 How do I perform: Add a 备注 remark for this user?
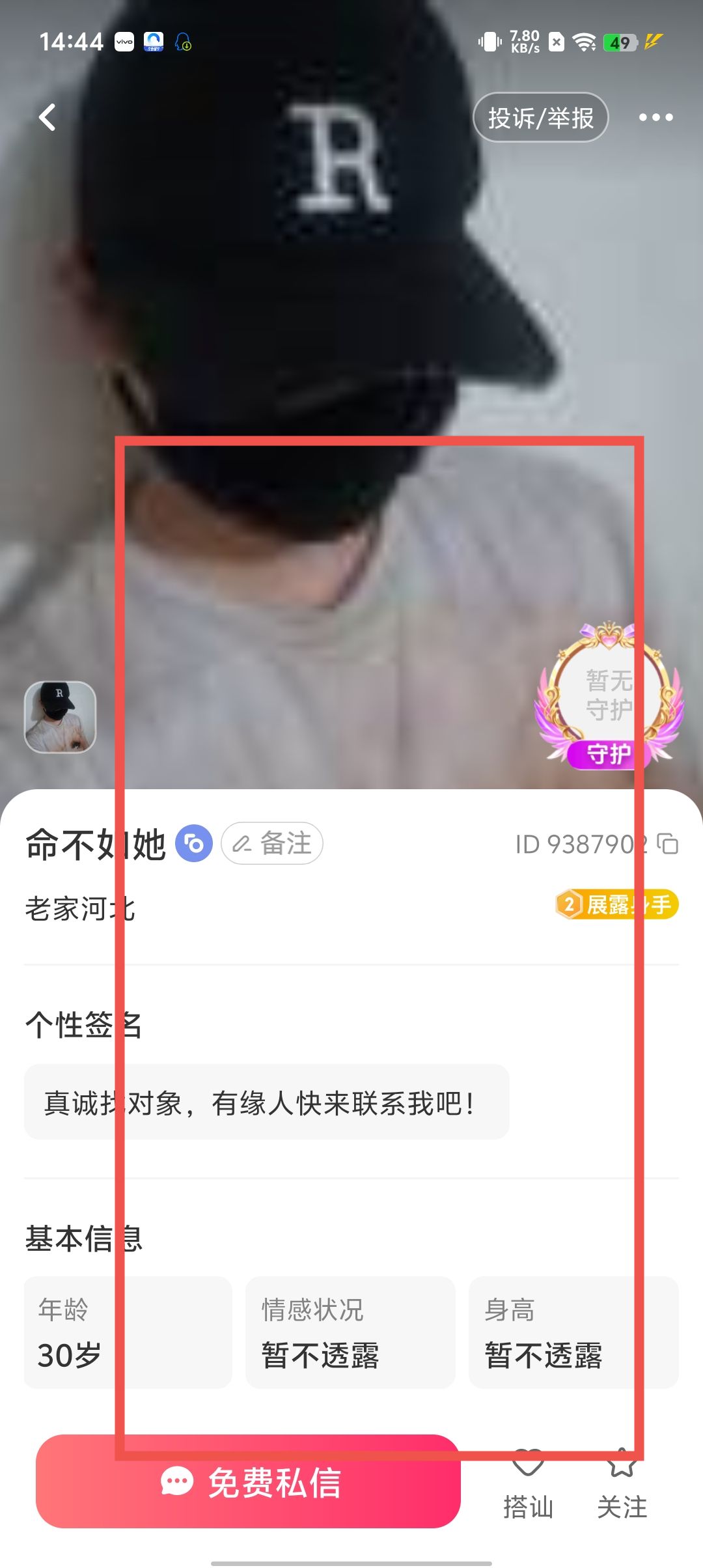[272, 844]
